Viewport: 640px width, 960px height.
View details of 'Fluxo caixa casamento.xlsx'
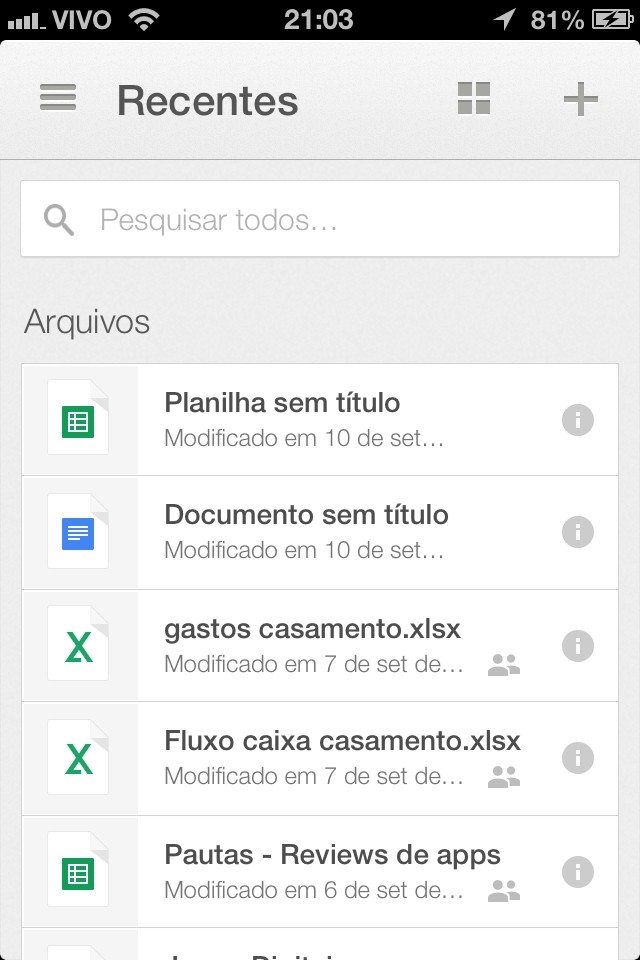coord(578,758)
